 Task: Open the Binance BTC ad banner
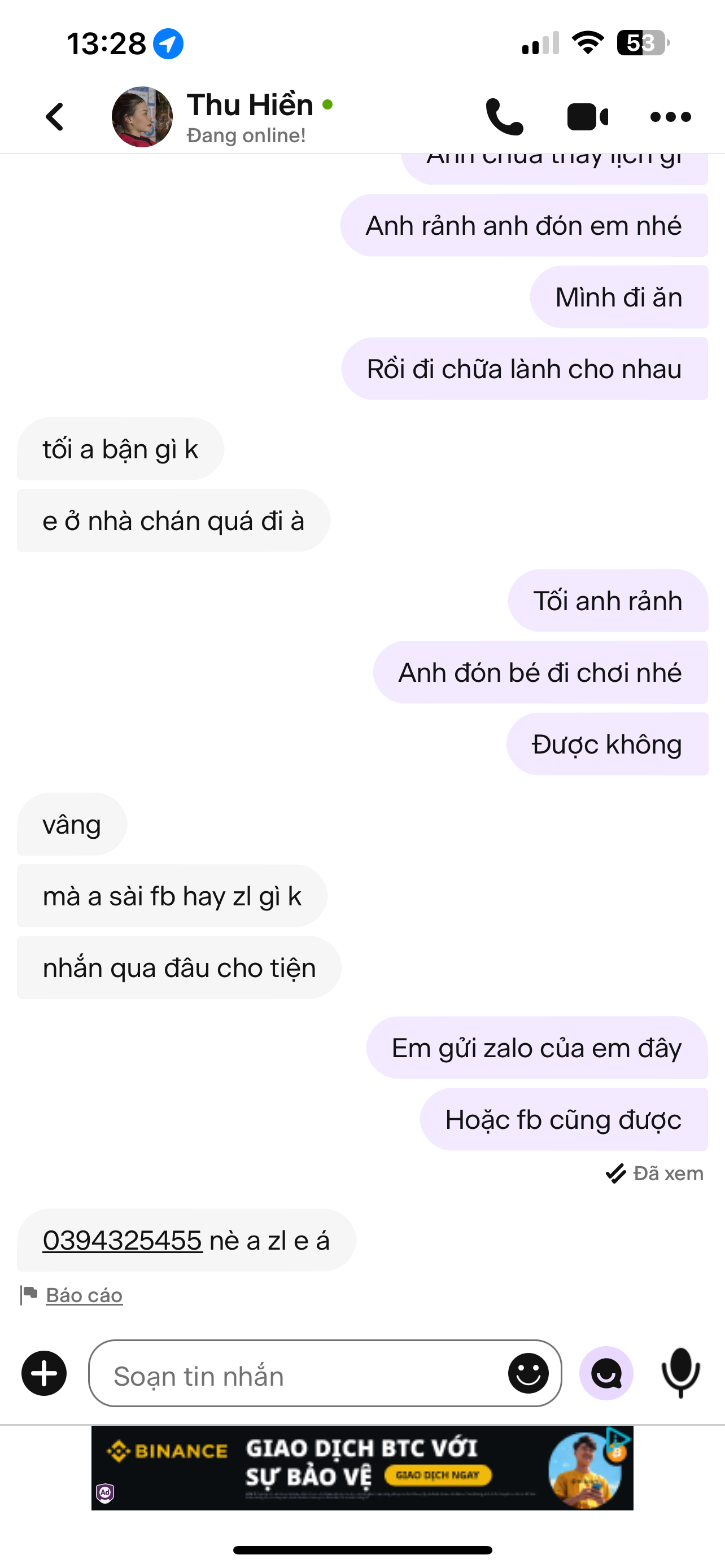(362, 1467)
